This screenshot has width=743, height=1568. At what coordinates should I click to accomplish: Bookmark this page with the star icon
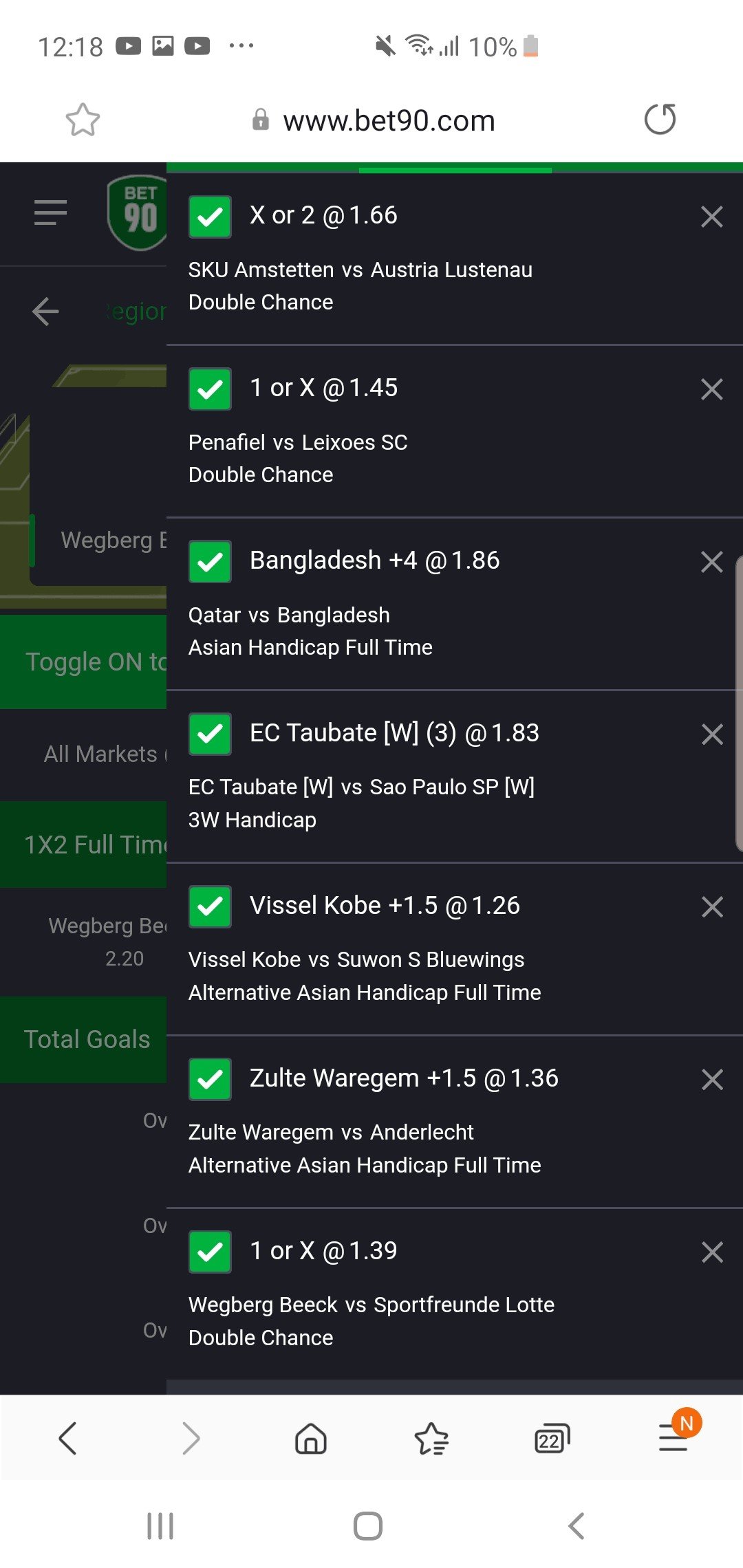point(83,120)
